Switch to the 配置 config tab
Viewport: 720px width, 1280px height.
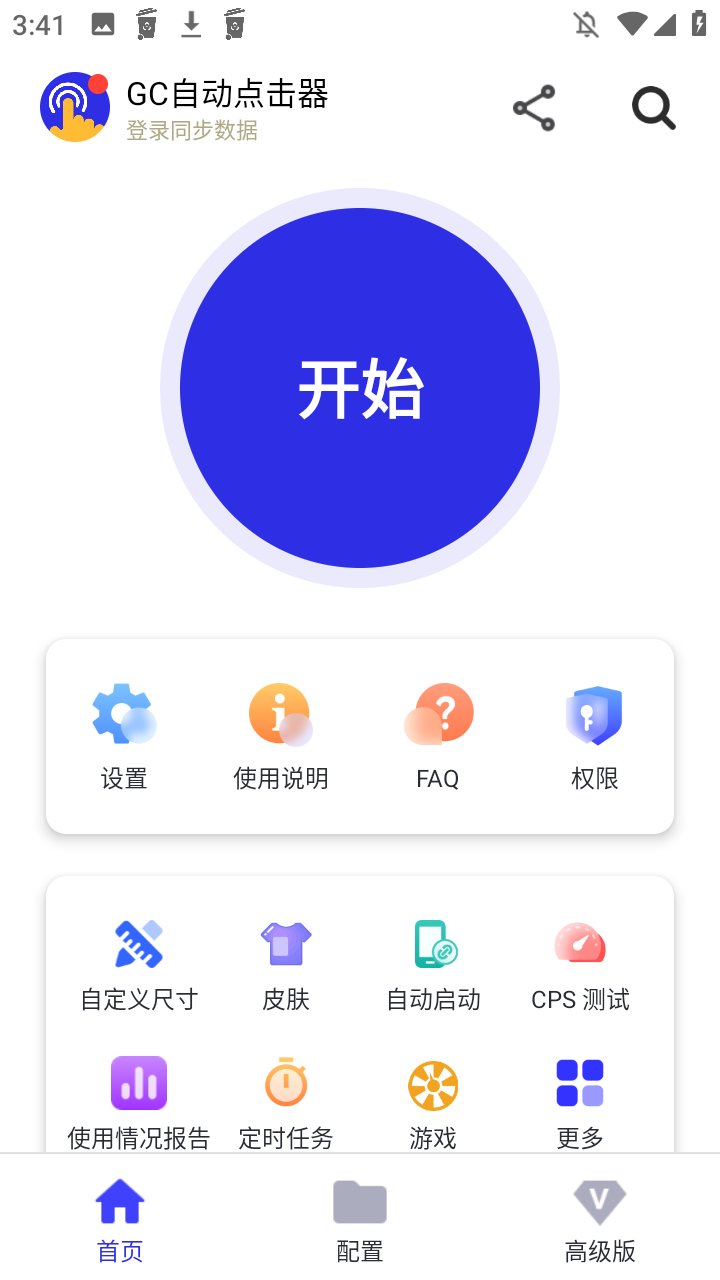point(360,1220)
